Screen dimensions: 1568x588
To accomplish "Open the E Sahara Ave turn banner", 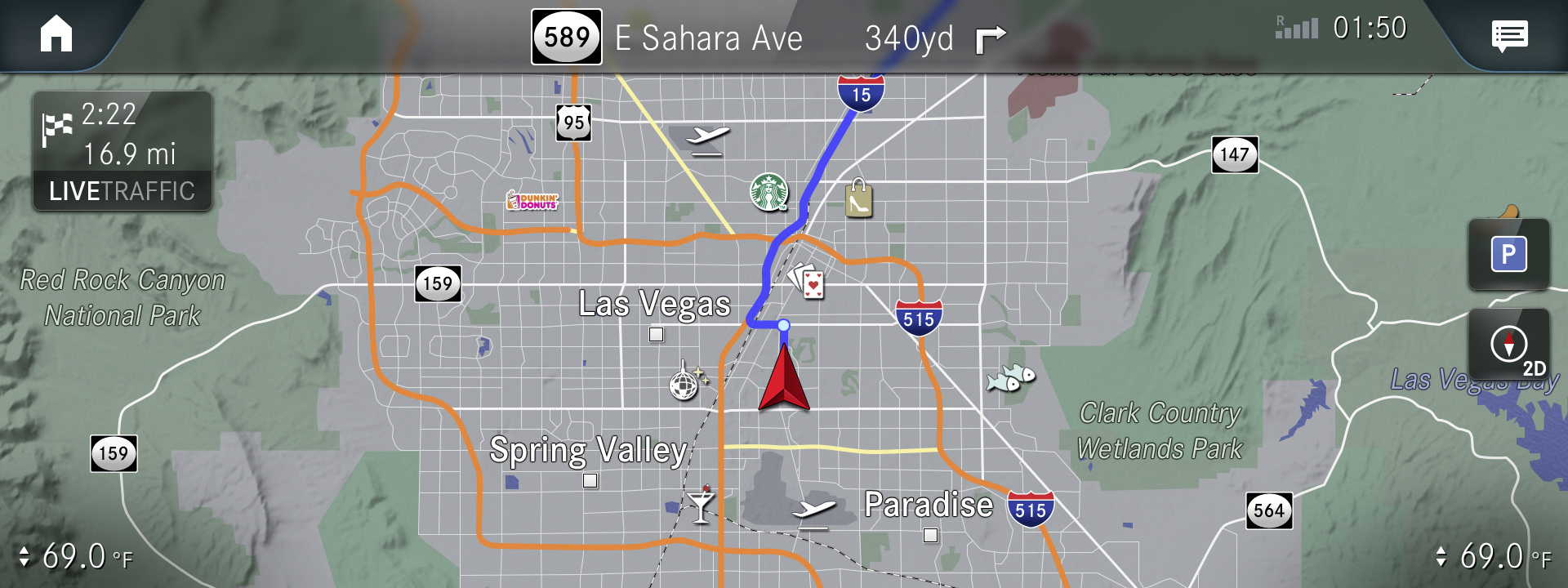I will pyautogui.click(x=768, y=38).
